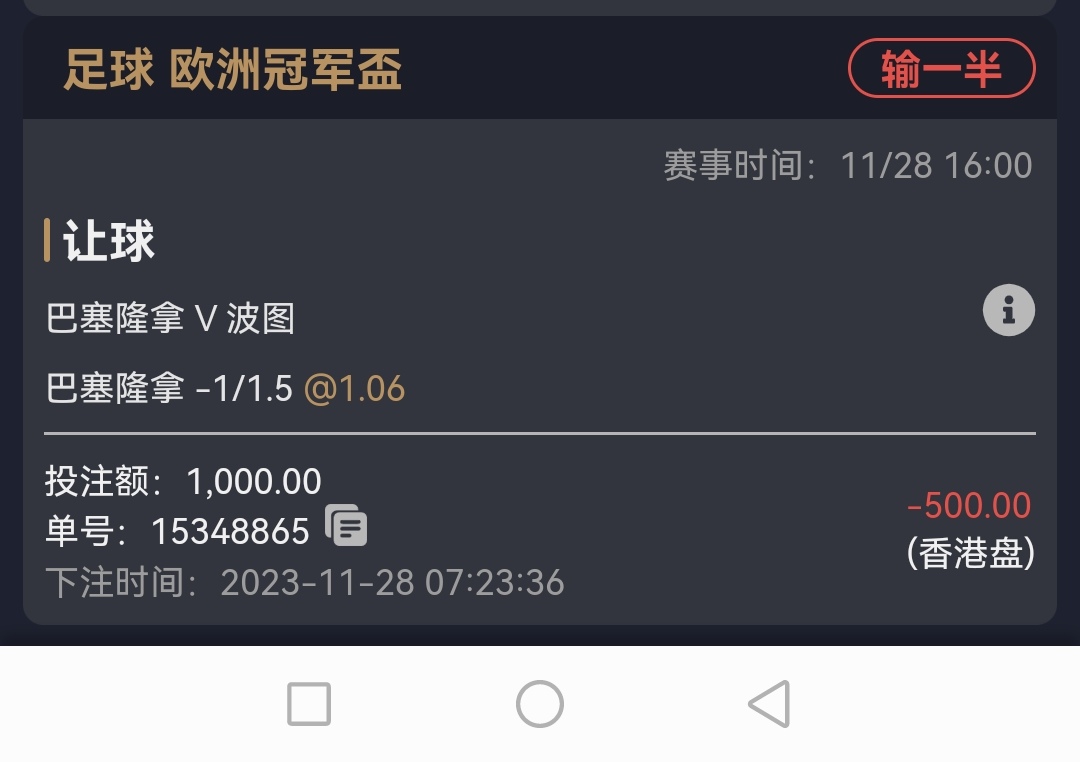Image resolution: width=1080 pixels, height=762 pixels.
Task: Go back using system navigation
Action: point(769,704)
